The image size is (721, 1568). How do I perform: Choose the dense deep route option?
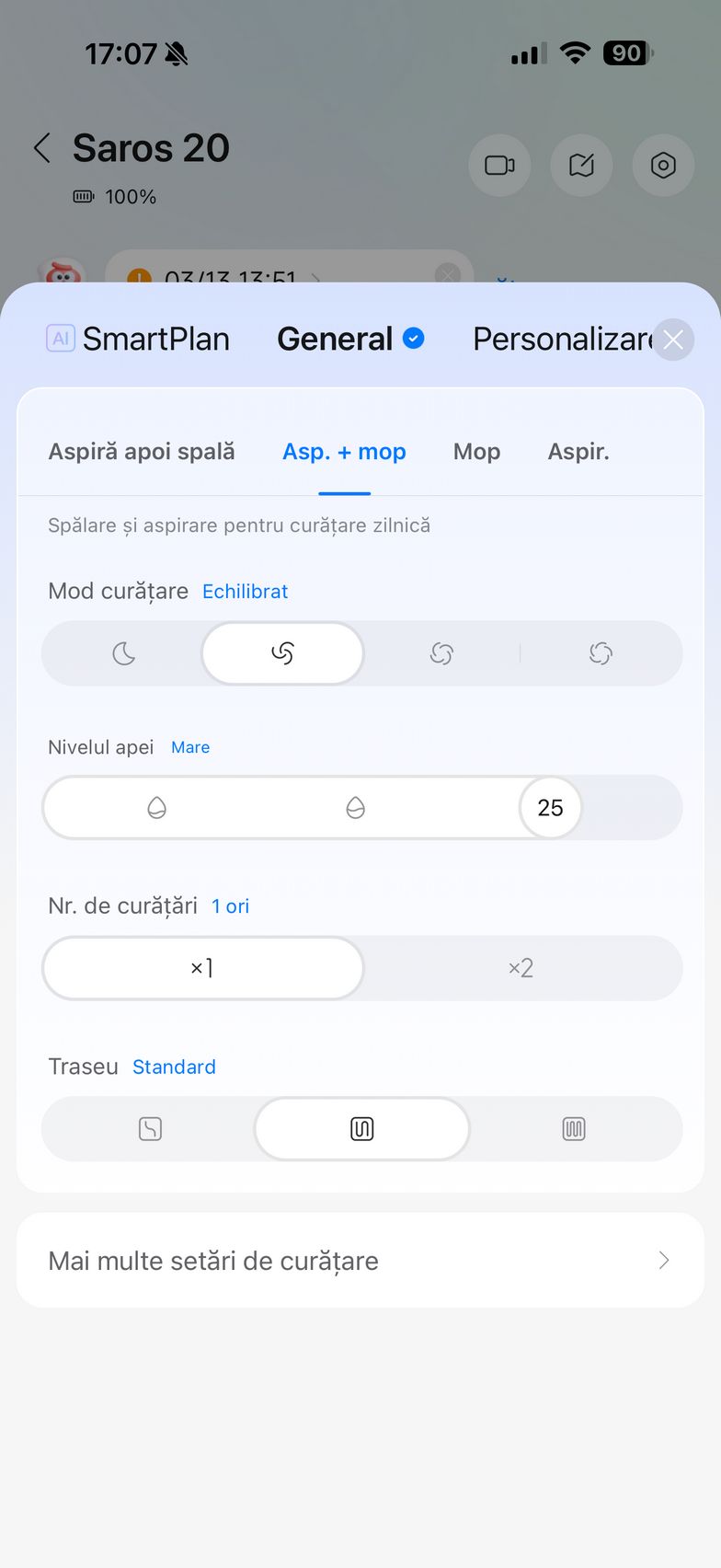[x=574, y=1129]
